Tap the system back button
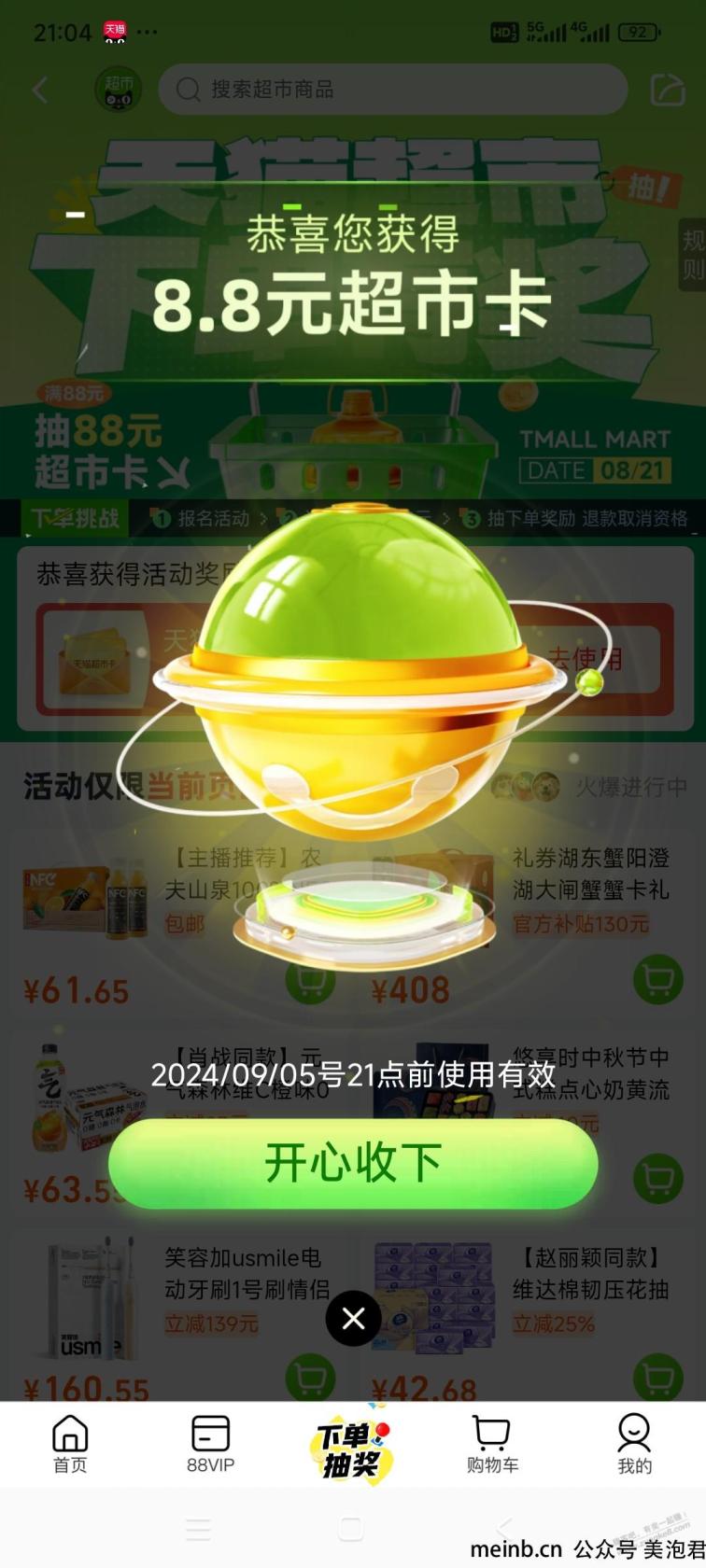The image size is (706, 1568). point(505,1529)
